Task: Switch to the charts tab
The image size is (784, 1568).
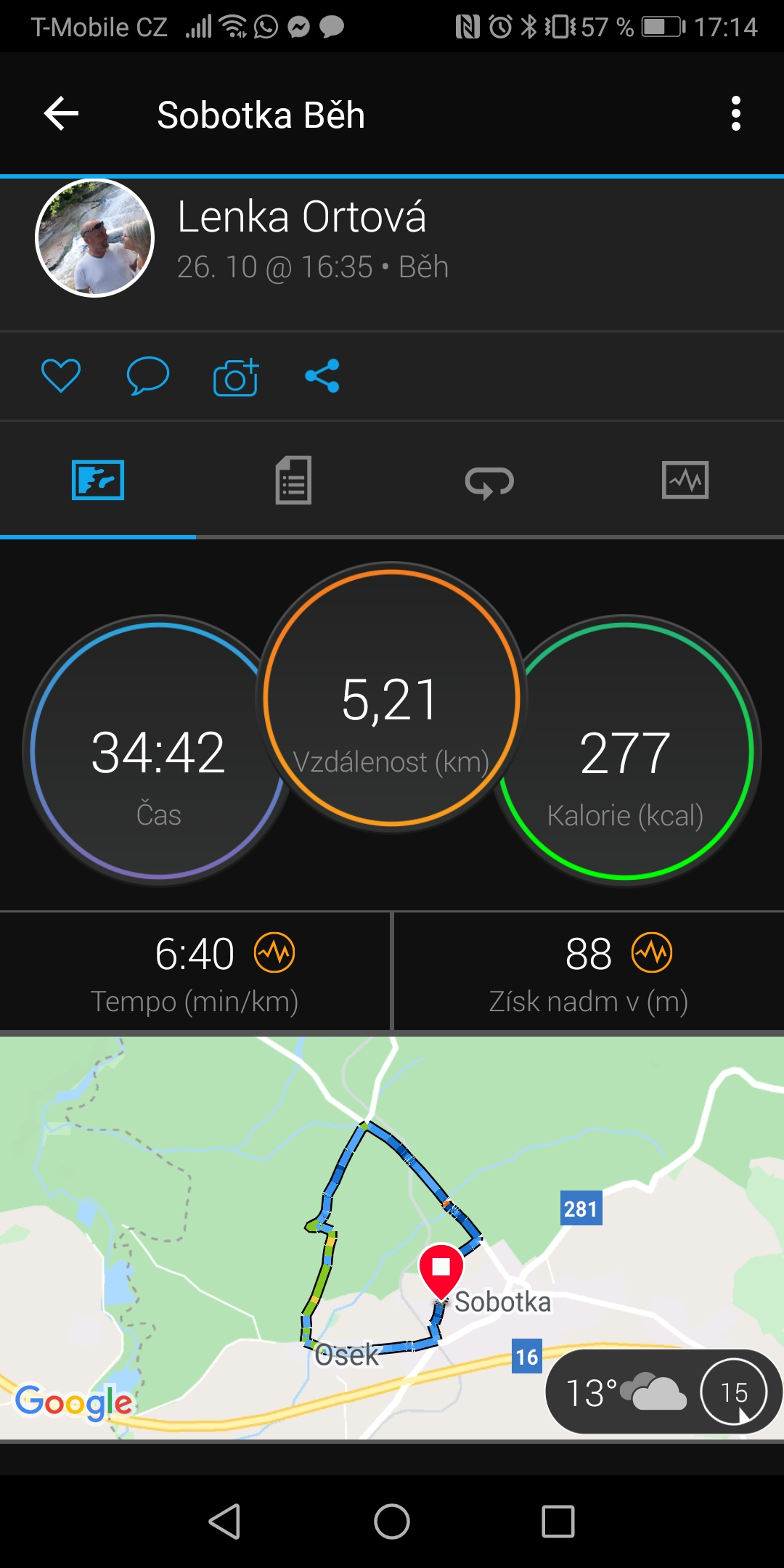Action: pos(685,480)
